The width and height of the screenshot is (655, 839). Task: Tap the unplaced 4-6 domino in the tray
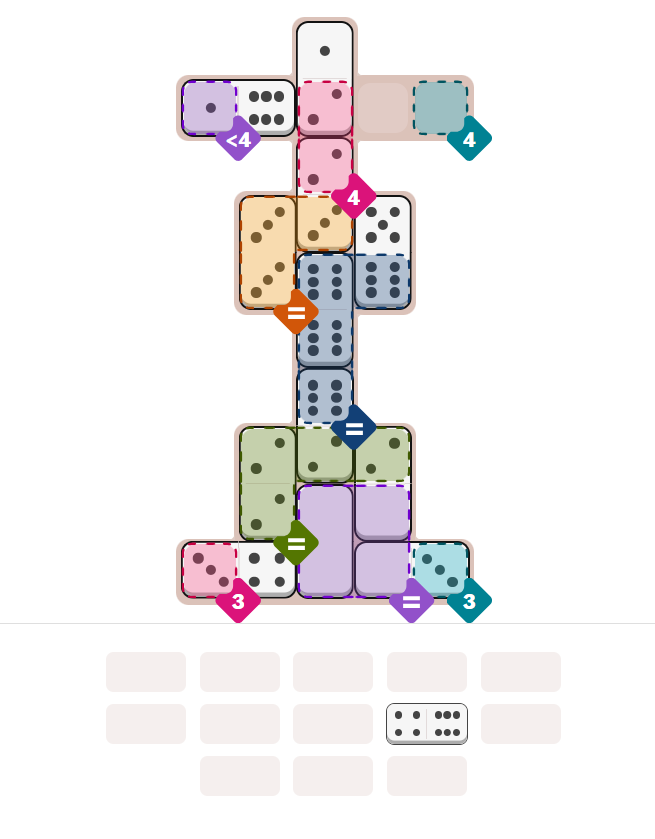pos(427,723)
